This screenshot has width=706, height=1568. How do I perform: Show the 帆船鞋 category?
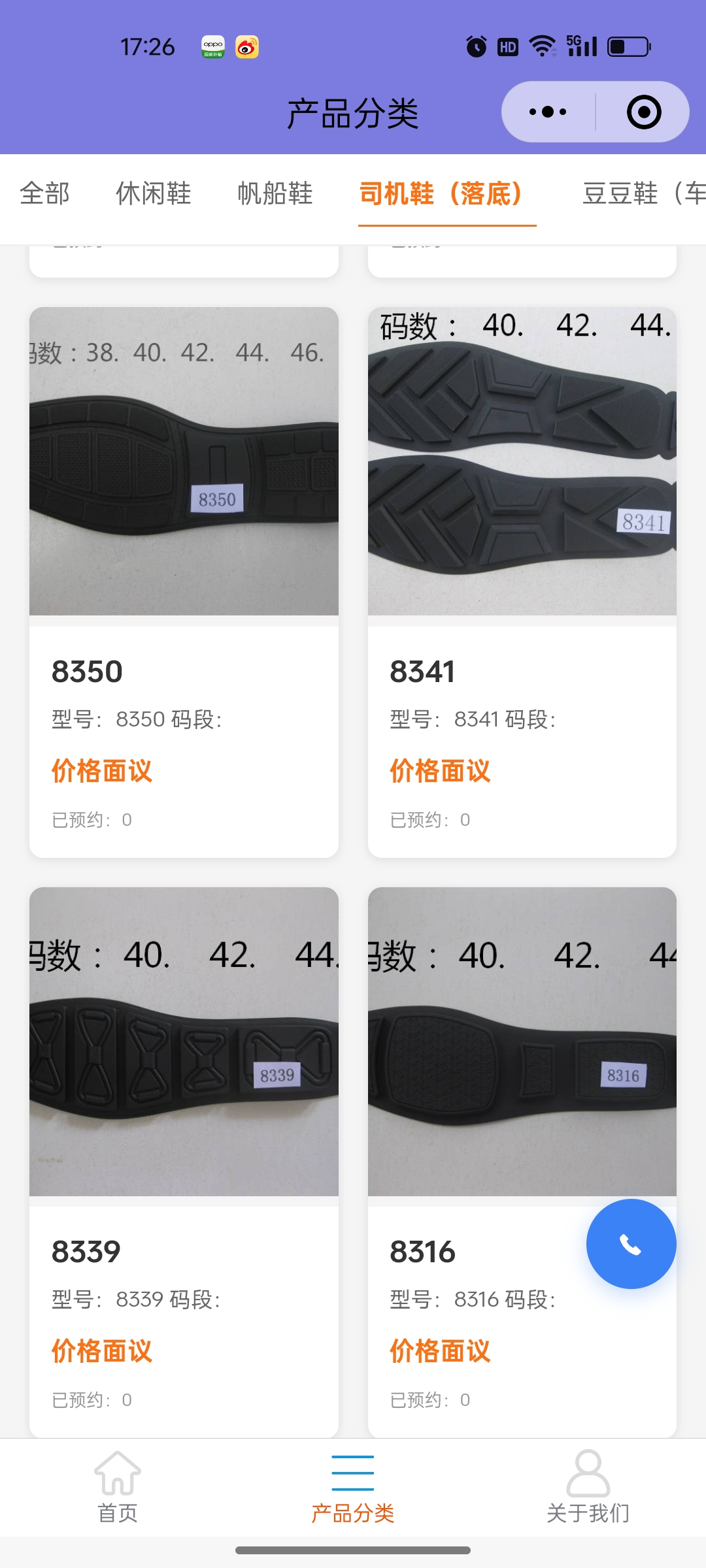275,193
